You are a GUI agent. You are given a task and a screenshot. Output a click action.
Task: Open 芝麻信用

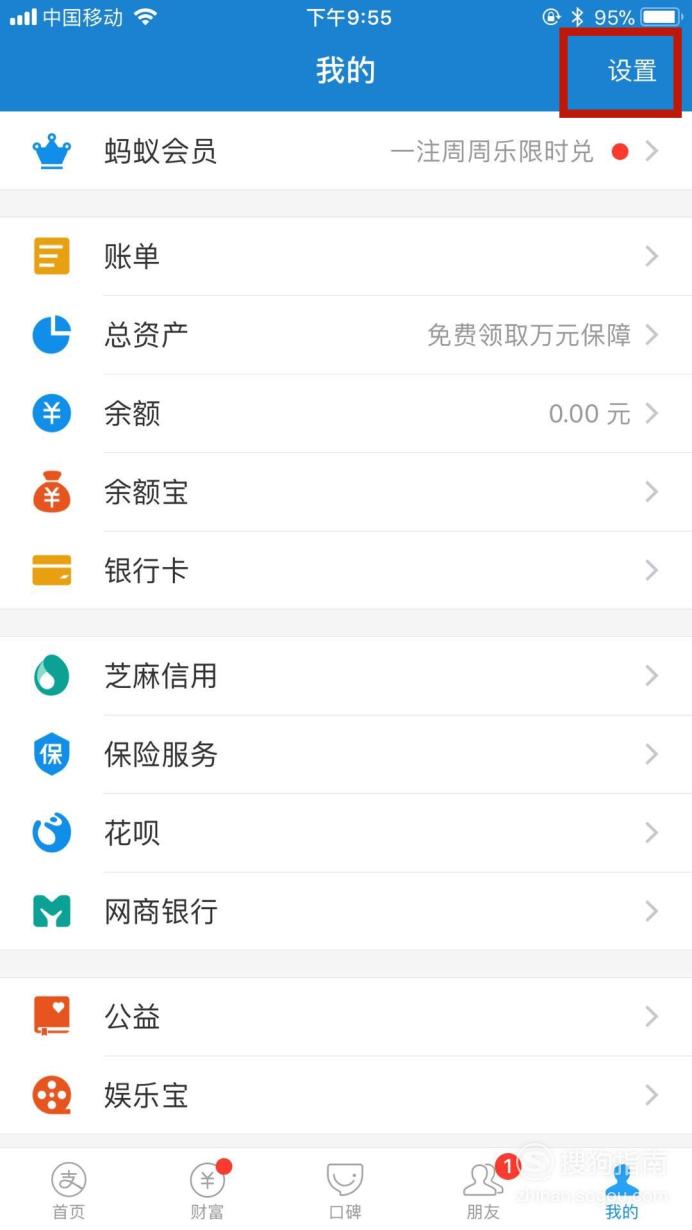[346, 676]
